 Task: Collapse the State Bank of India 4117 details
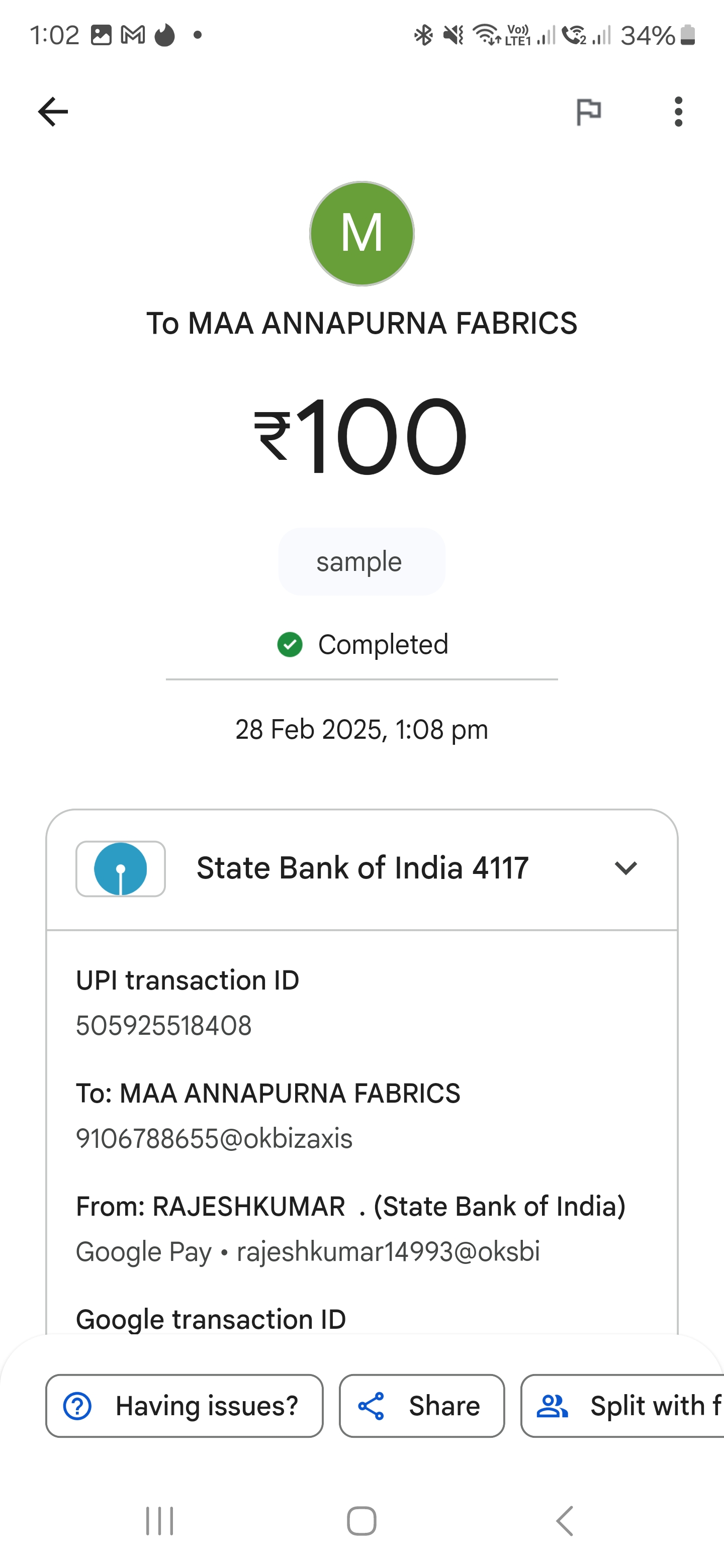point(625,868)
